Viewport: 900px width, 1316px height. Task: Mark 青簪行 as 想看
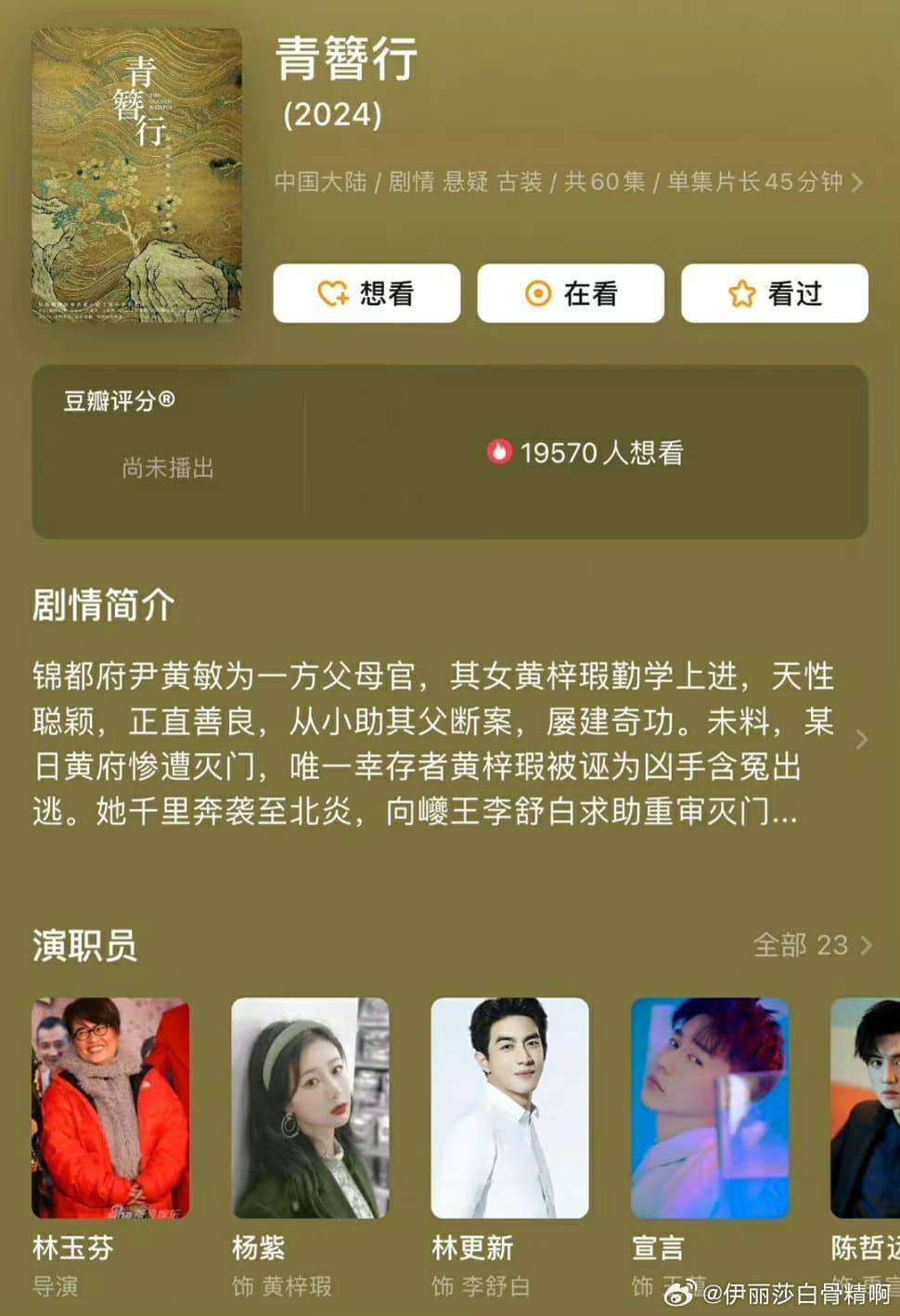pos(366,293)
